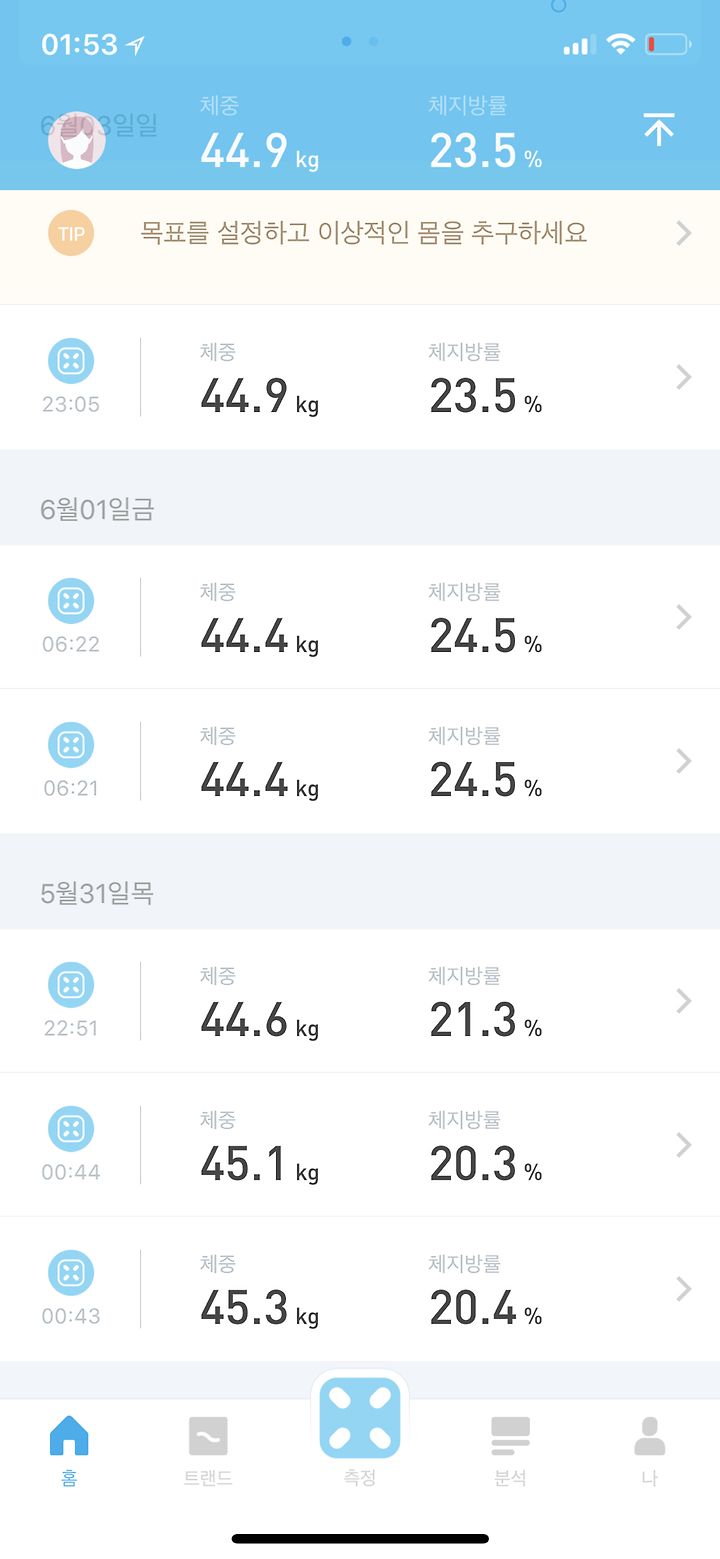Select the 홈 tab
The width and height of the screenshot is (720, 1559).
click(69, 1451)
